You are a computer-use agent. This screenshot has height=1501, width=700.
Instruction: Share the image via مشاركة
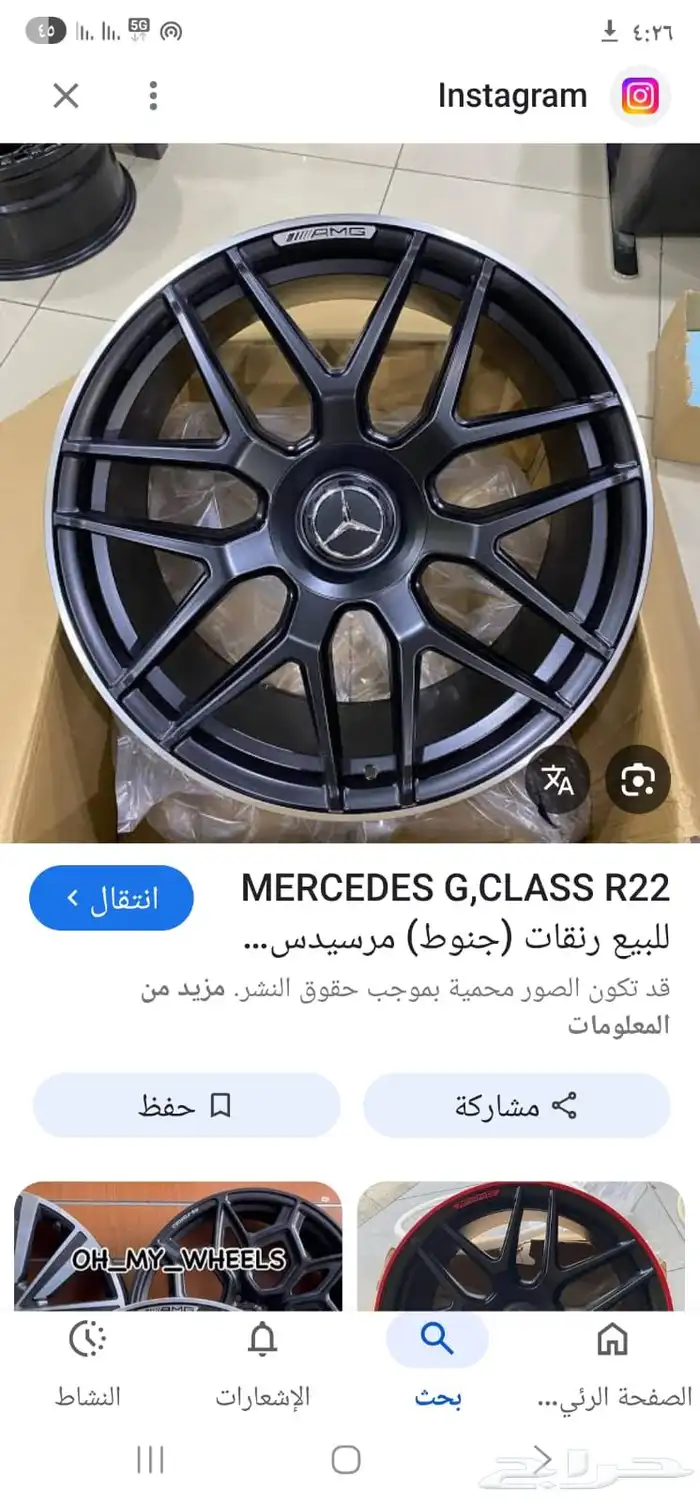click(x=516, y=1106)
